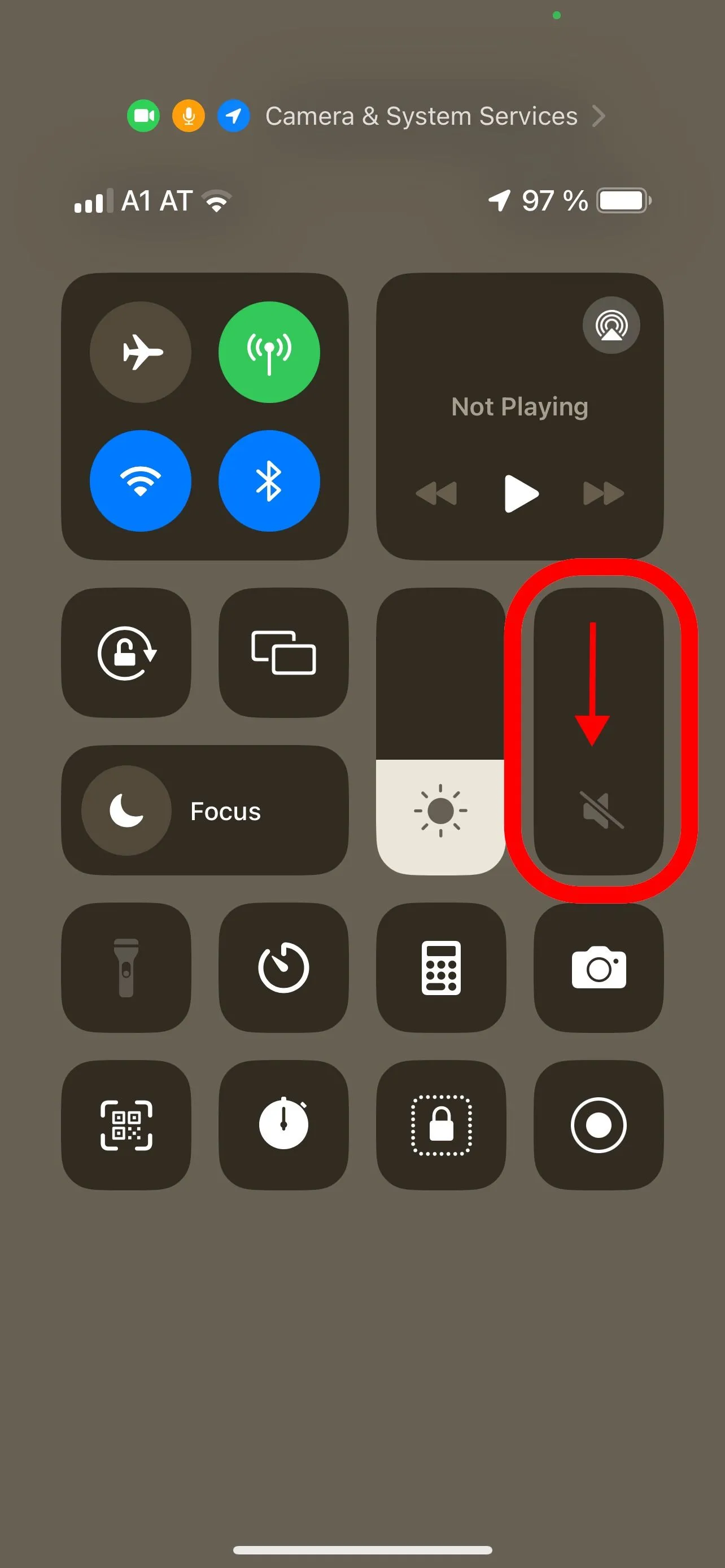Image resolution: width=725 pixels, height=1568 pixels.
Task: Toggle the rotation lock
Action: click(x=126, y=652)
